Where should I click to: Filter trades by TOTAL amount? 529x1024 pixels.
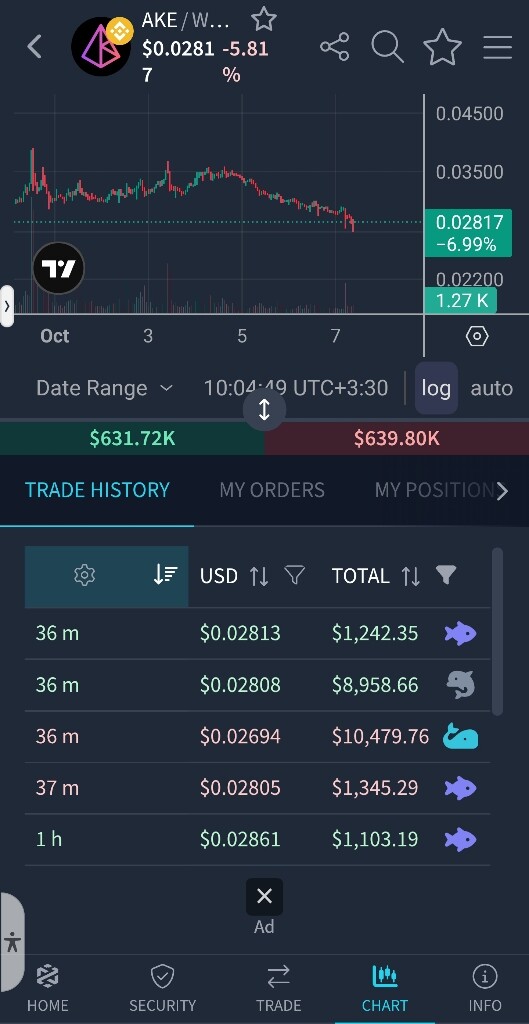point(446,575)
